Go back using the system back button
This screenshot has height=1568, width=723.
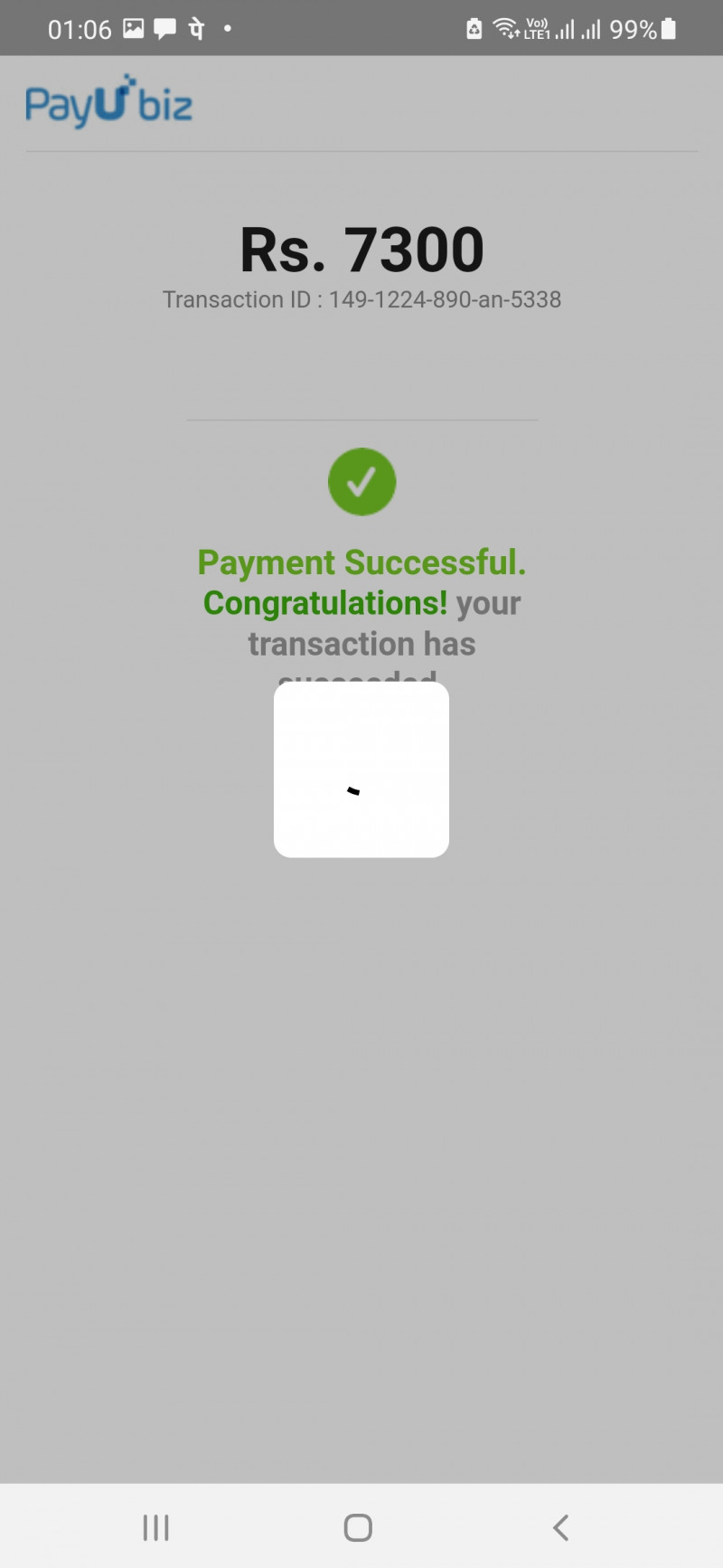pyautogui.click(x=560, y=1527)
